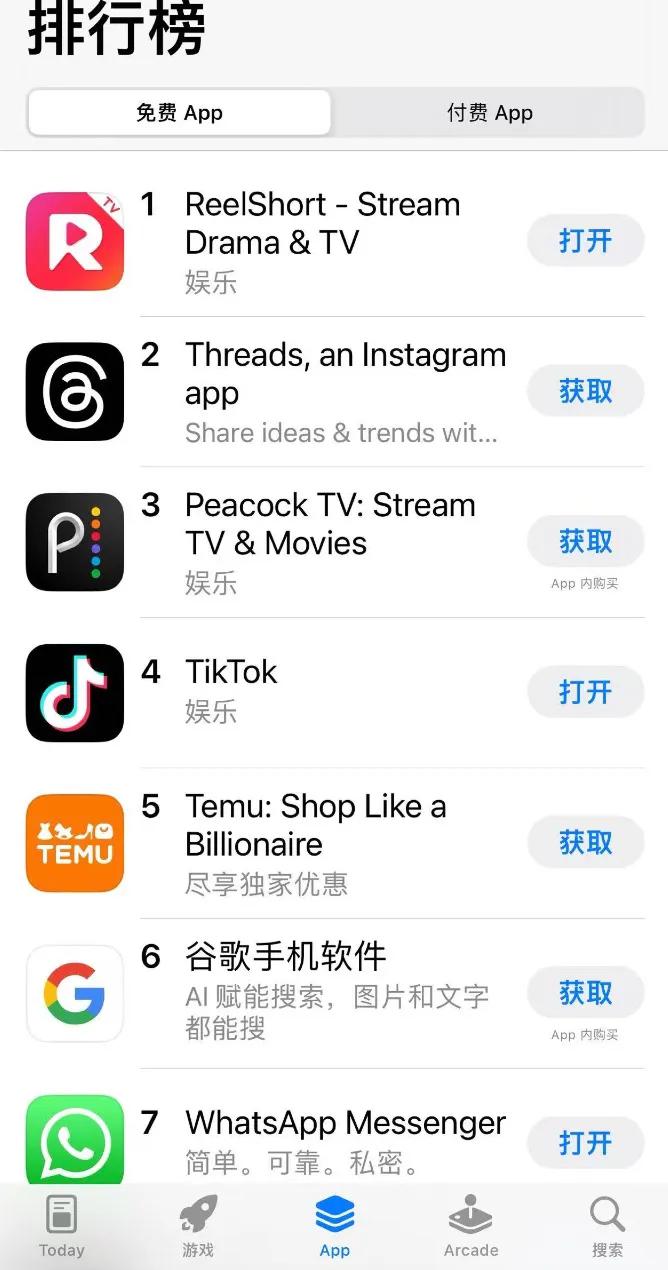View the ReelShort app details
Image resolution: width=668 pixels, height=1270 pixels.
point(322,242)
